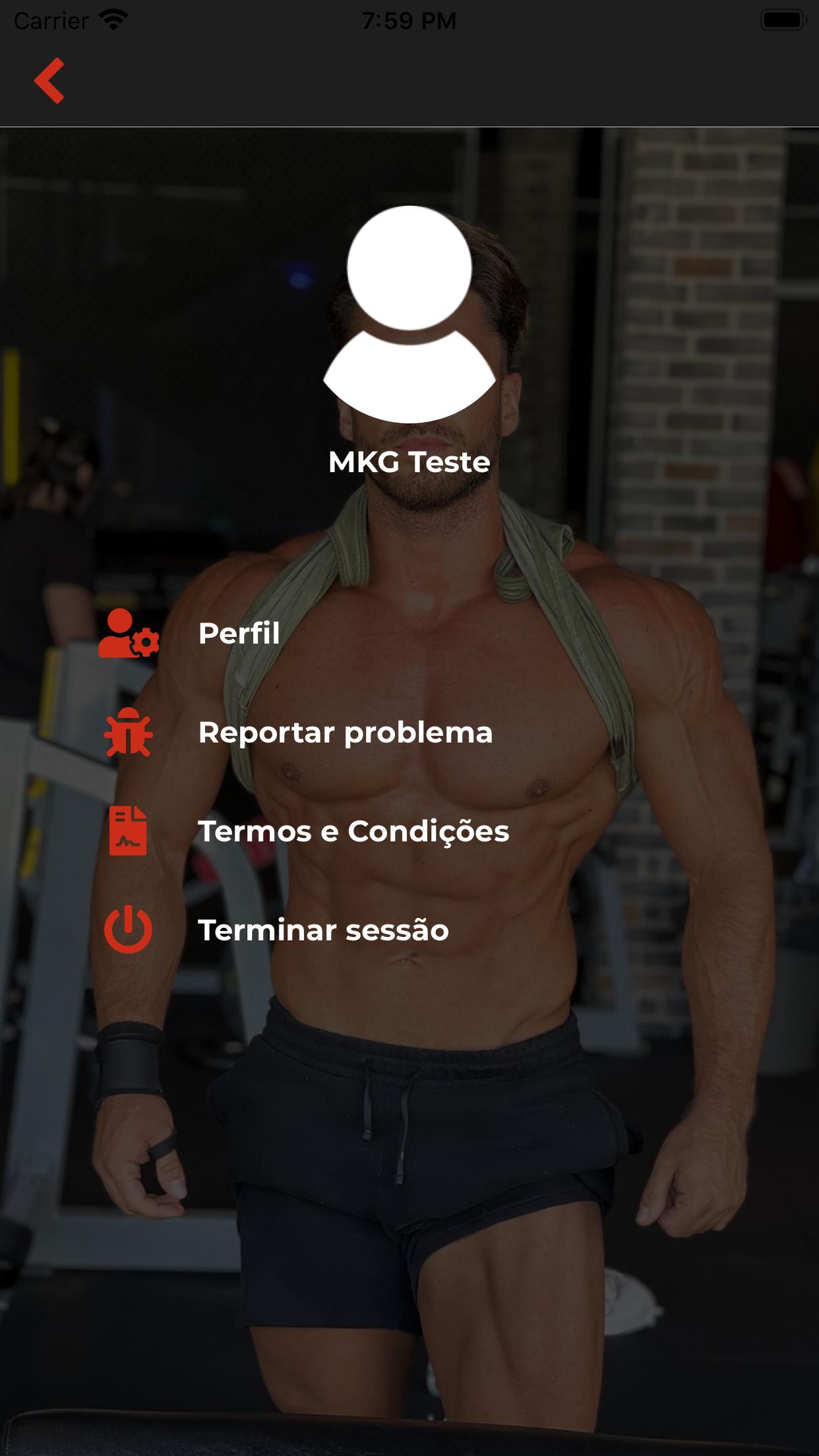Tap the profile avatar placeholder
The image size is (819, 1456).
[409, 314]
